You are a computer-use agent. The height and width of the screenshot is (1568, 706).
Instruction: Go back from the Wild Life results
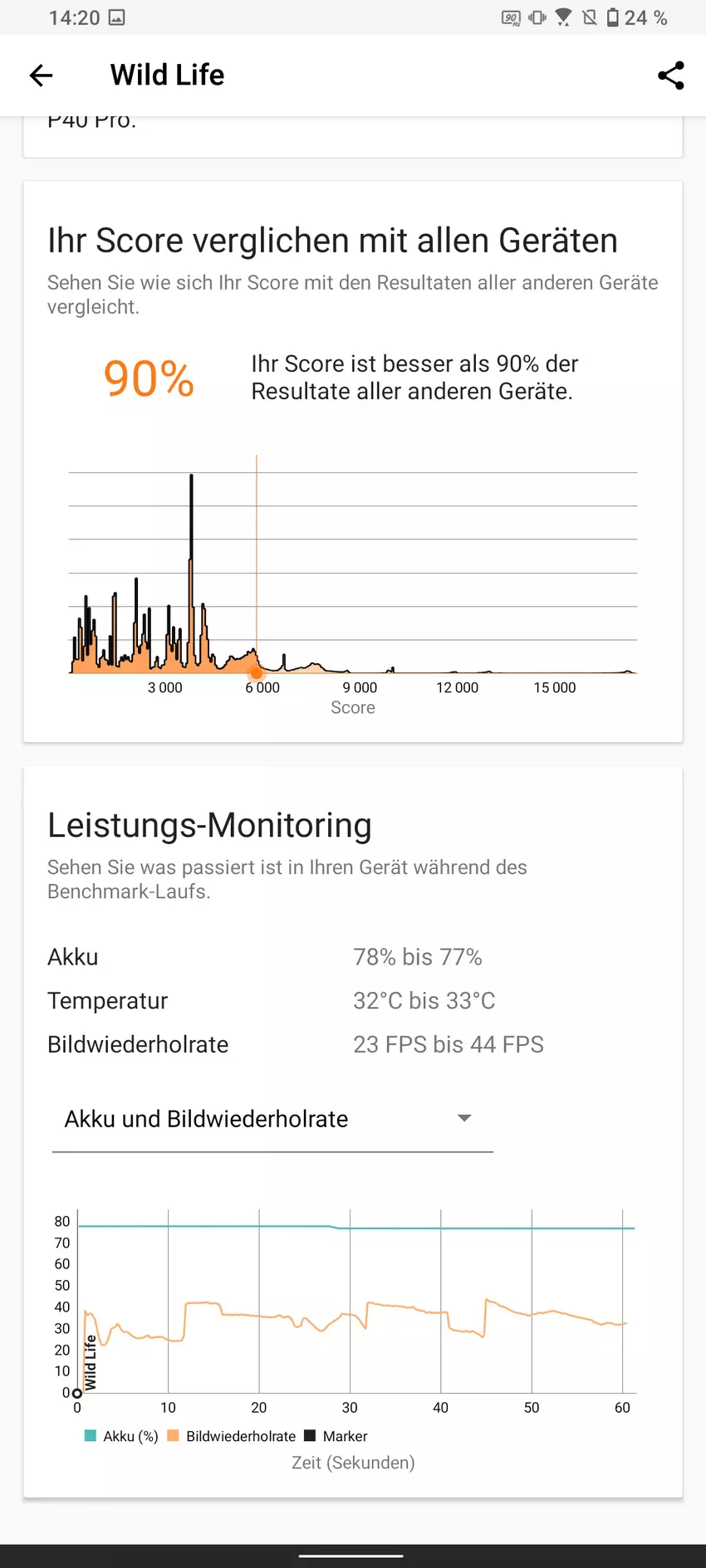(x=41, y=76)
